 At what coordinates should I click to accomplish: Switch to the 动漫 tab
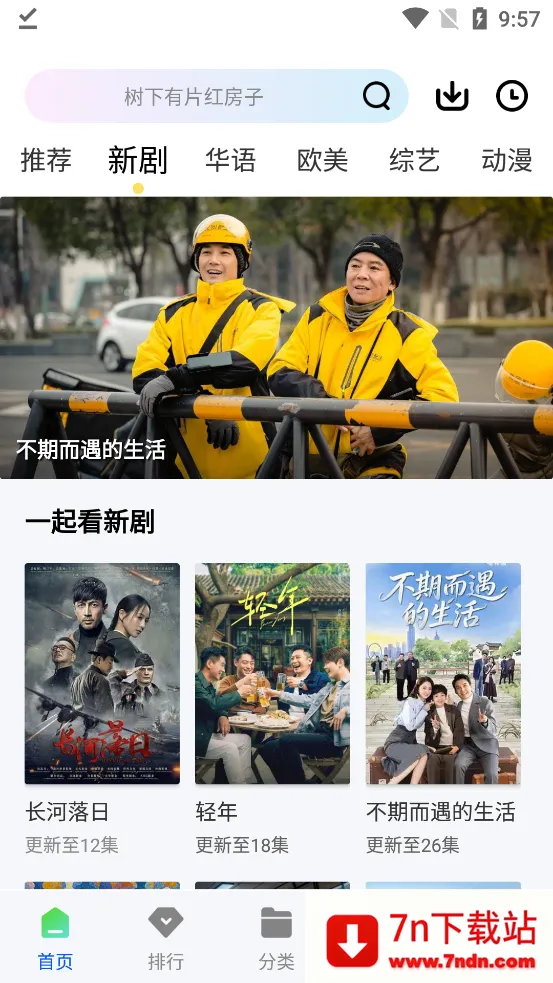[x=507, y=160]
